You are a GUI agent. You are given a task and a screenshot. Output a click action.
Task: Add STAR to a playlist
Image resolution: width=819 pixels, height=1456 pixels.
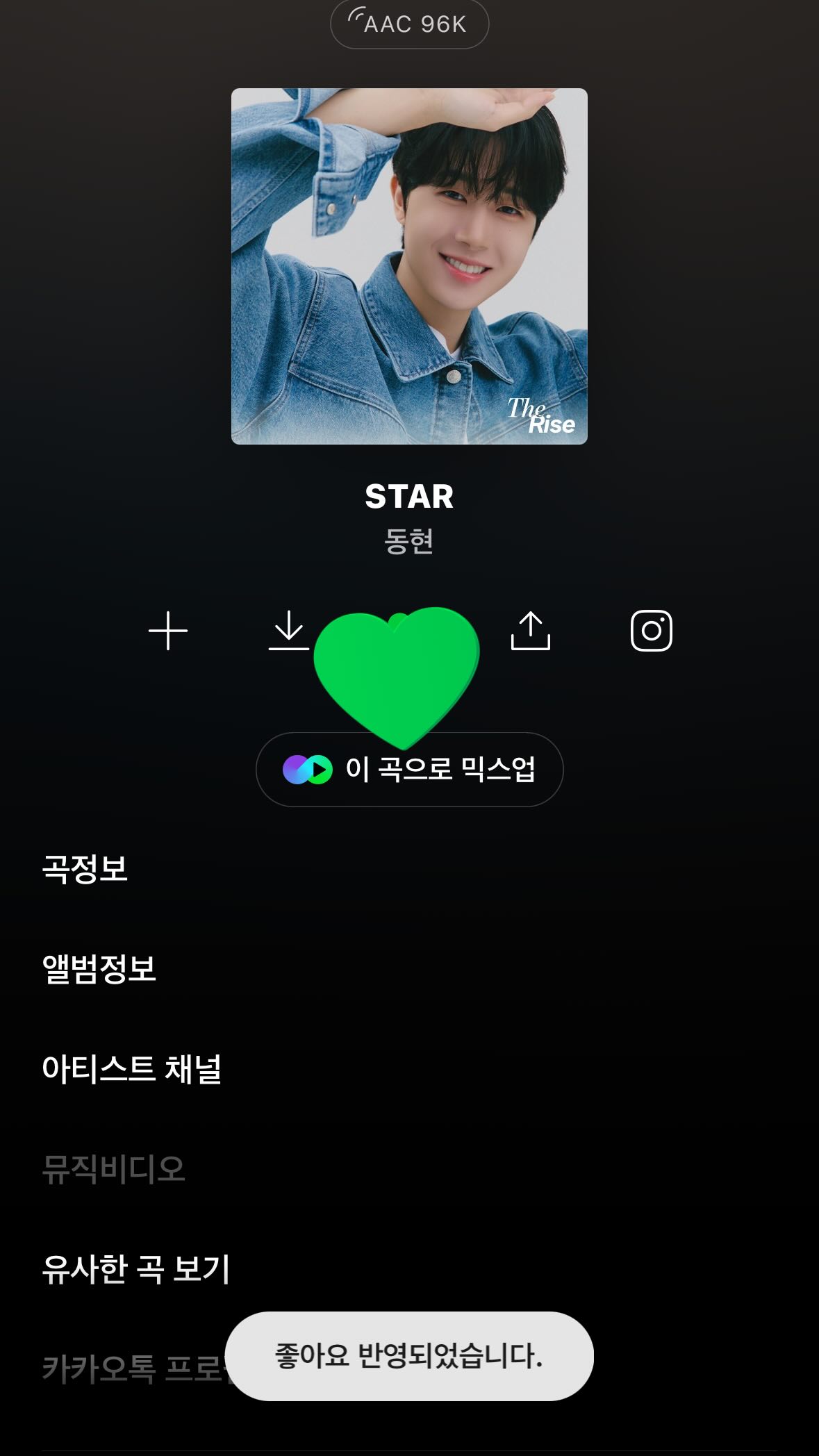point(168,631)
